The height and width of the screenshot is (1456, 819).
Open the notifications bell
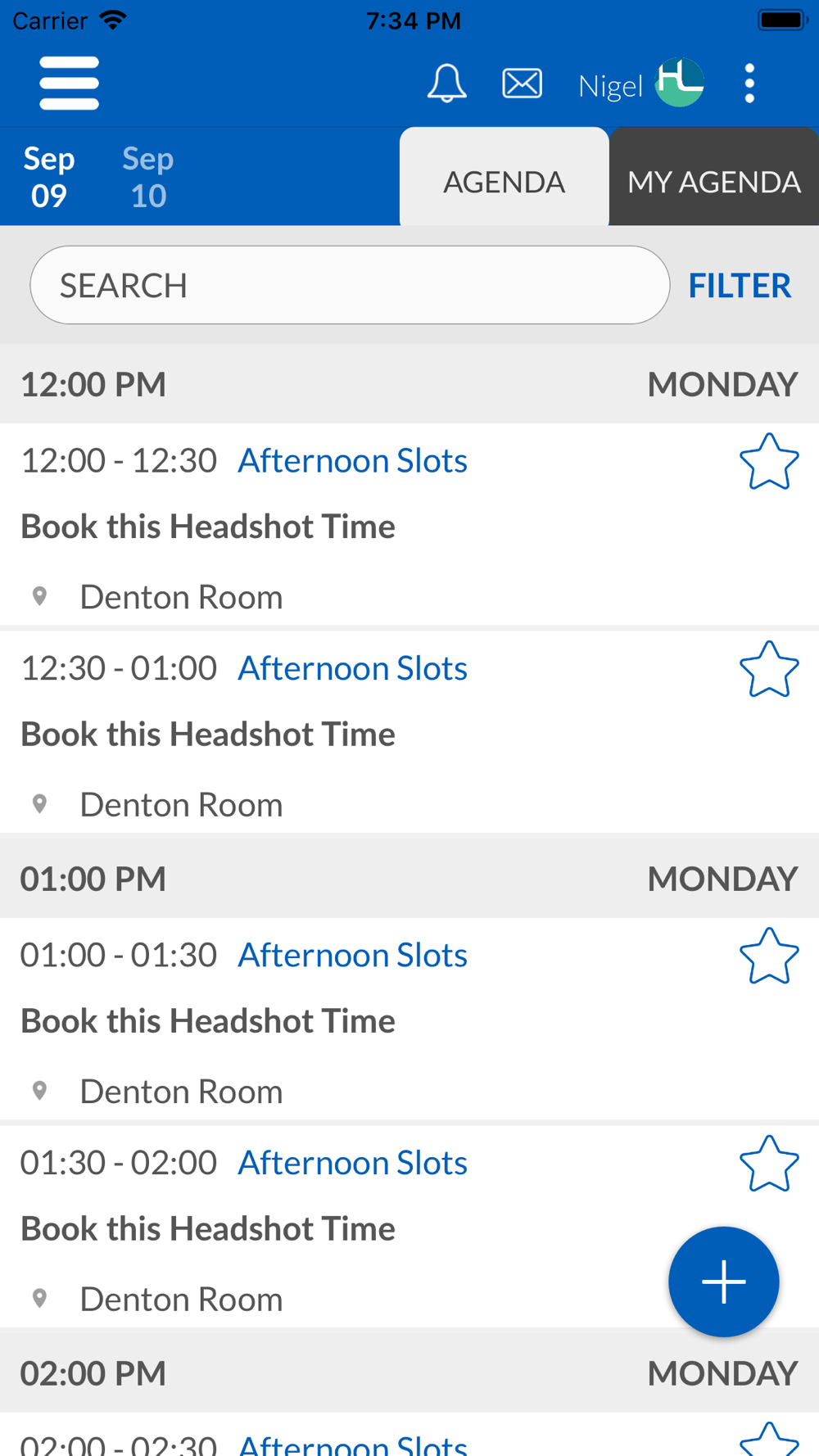[447, 83]
